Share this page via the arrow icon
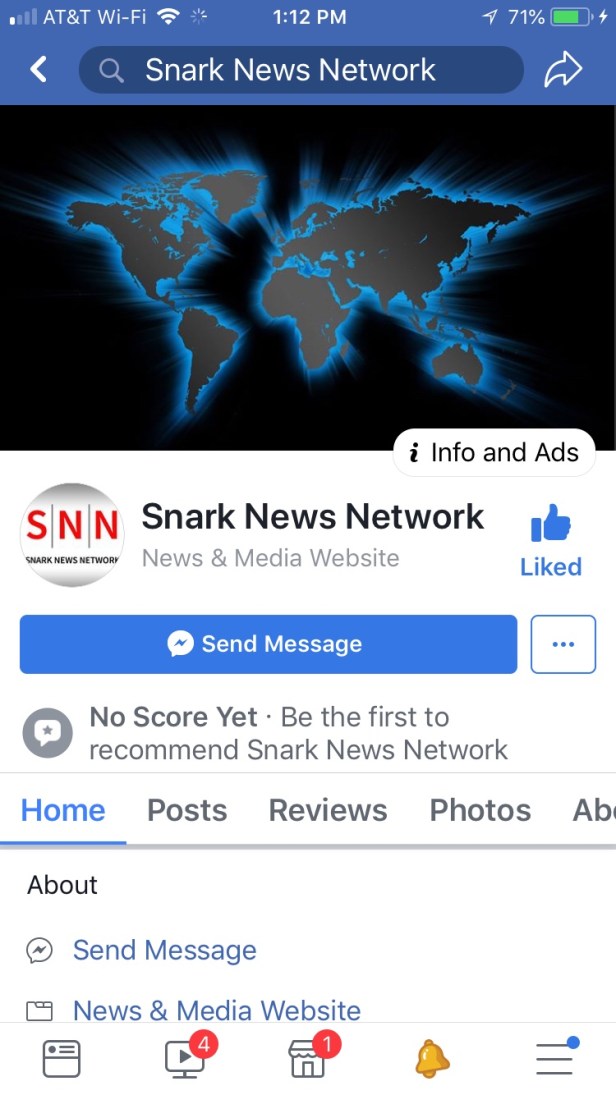 [562, 69]
